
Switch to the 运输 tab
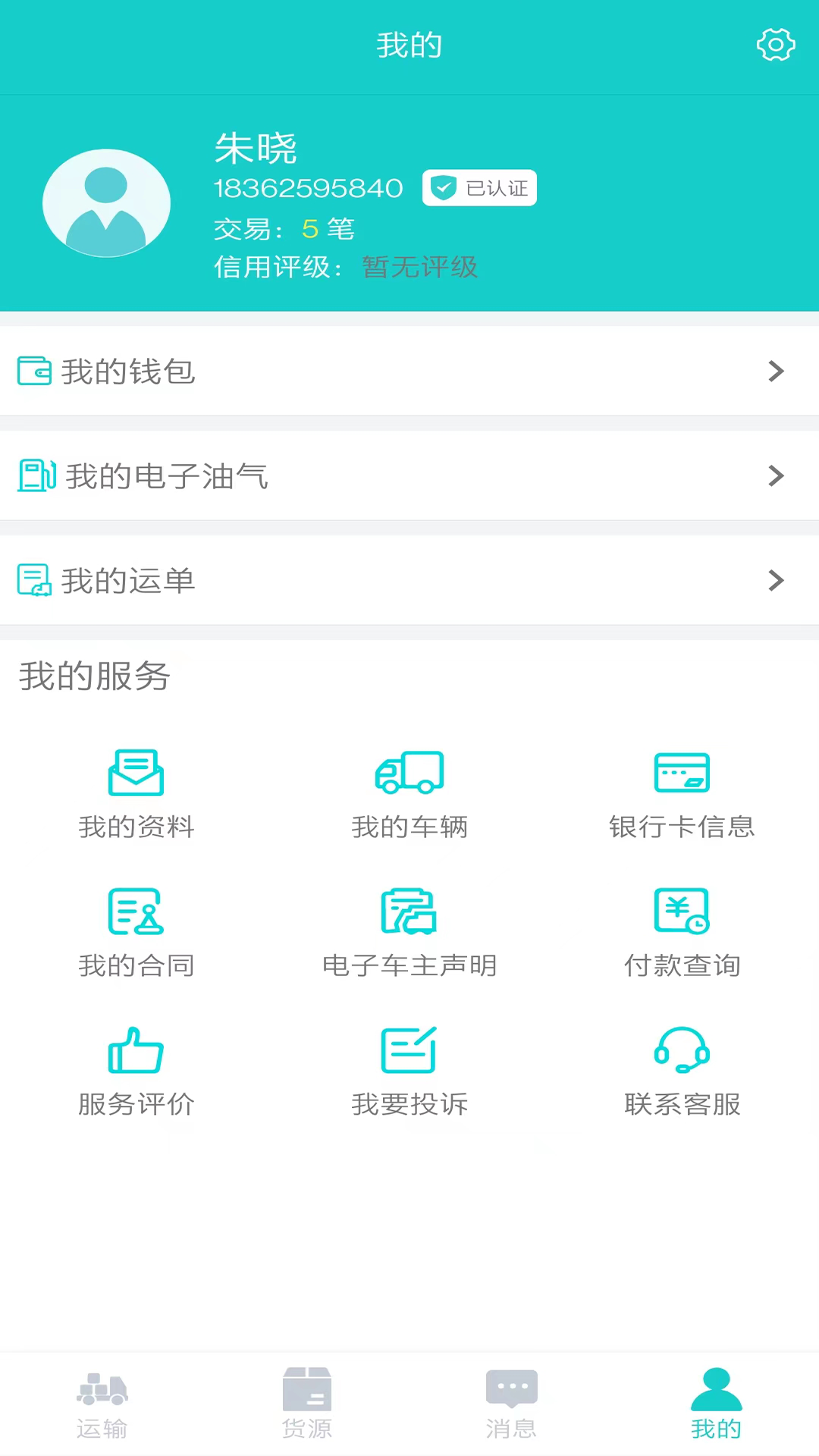click(x=102, y=1403)
